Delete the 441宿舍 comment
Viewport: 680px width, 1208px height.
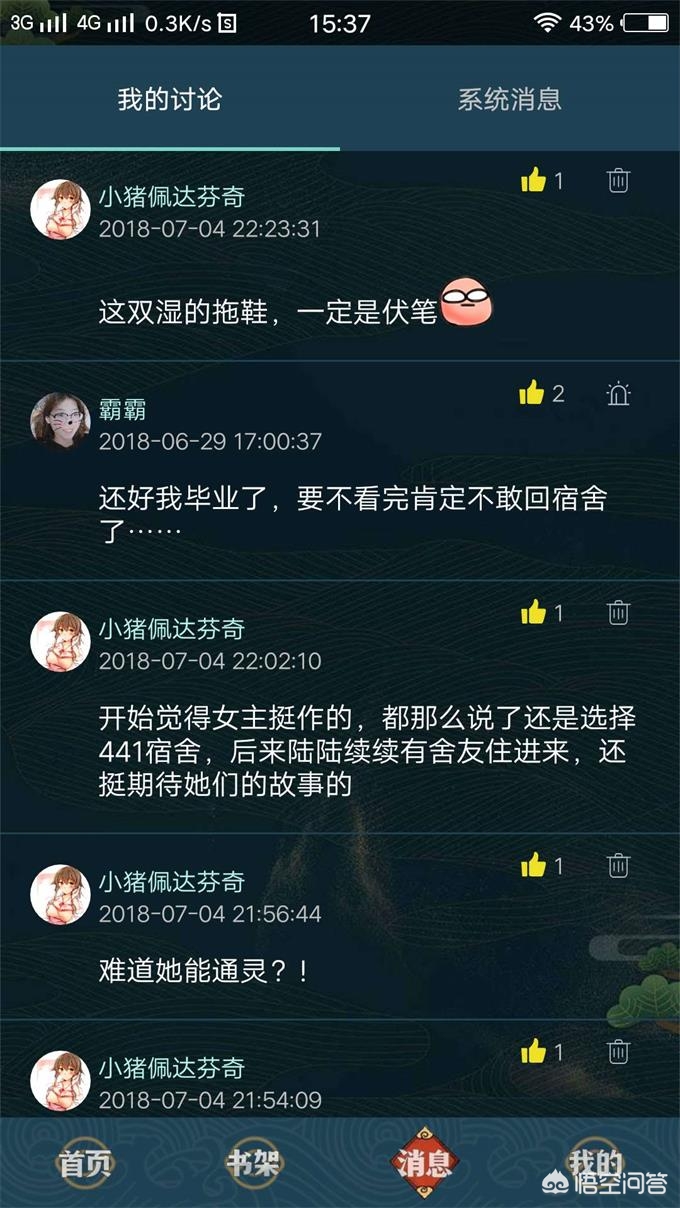click(619, 612)
